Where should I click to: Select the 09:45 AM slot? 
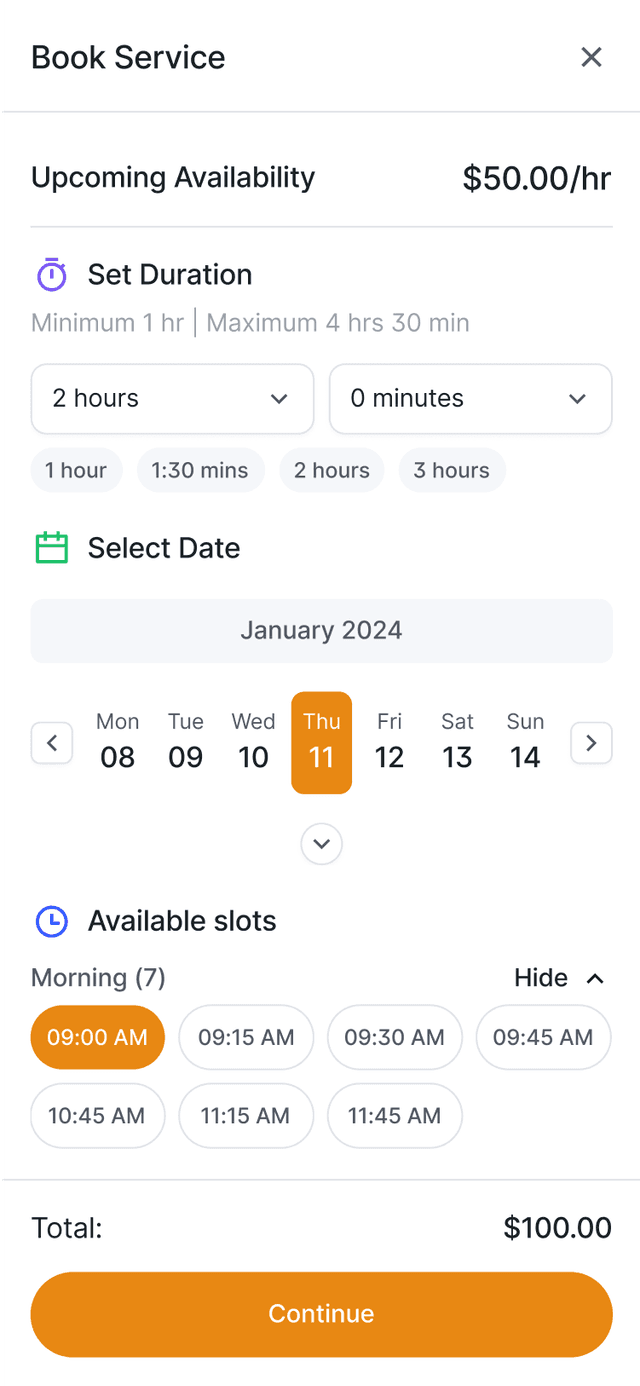click(x=543, y=1037)
